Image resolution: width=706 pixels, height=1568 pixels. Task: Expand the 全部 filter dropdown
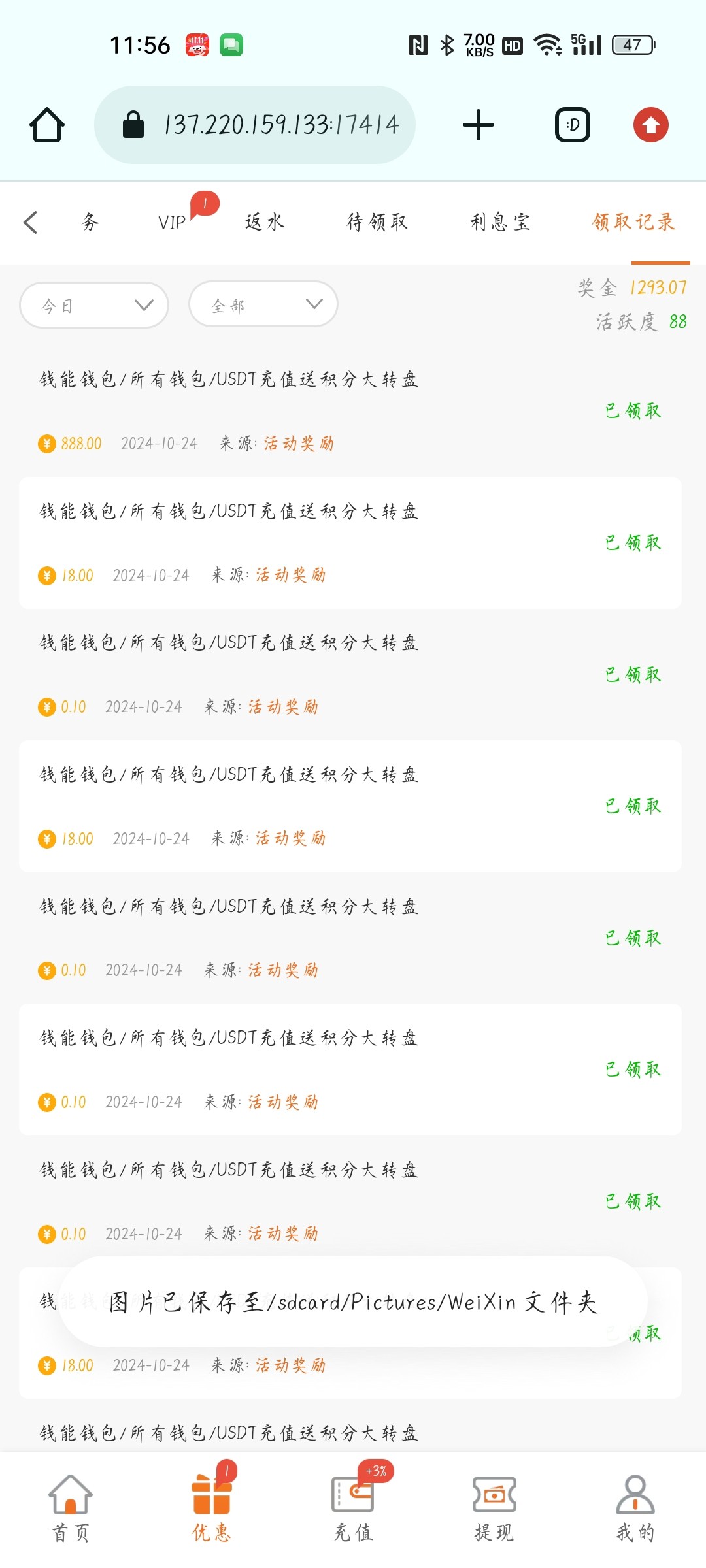[263, 304]
